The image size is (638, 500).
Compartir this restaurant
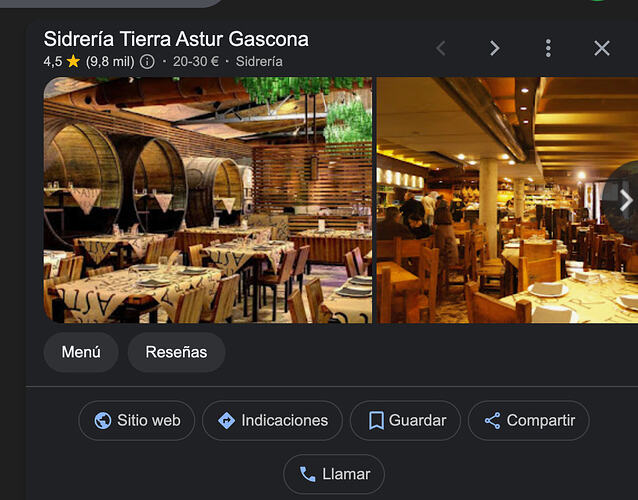pos(528,421)
